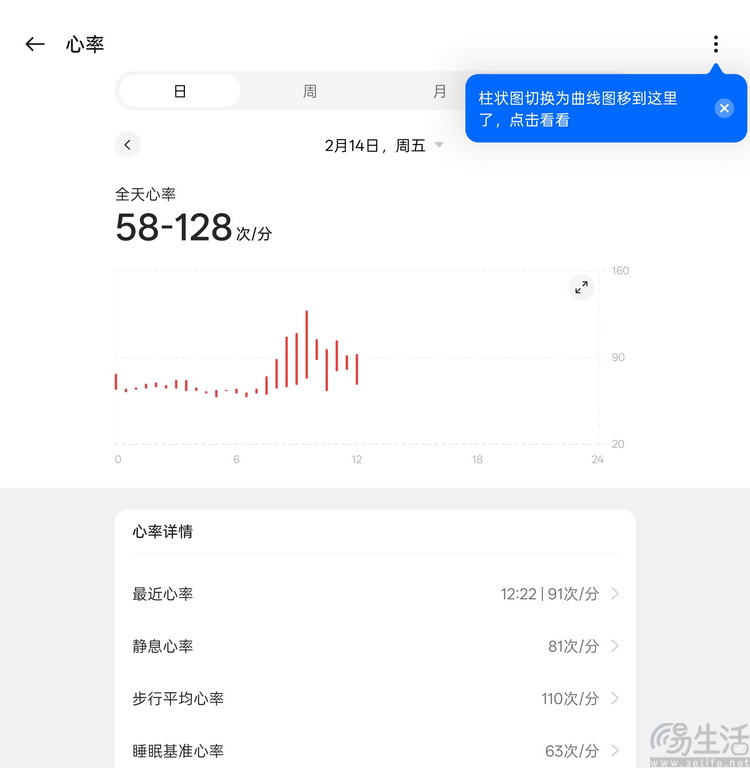Open the three-dot overflow menu

pos(715,44)
